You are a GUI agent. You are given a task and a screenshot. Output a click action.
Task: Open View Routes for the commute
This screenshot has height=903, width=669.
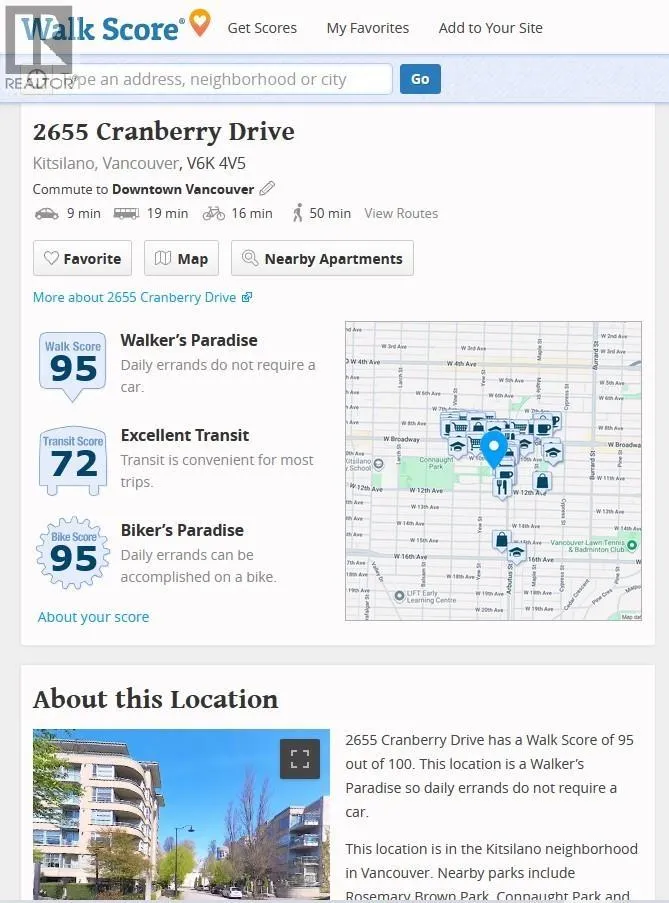click(401, 213)
